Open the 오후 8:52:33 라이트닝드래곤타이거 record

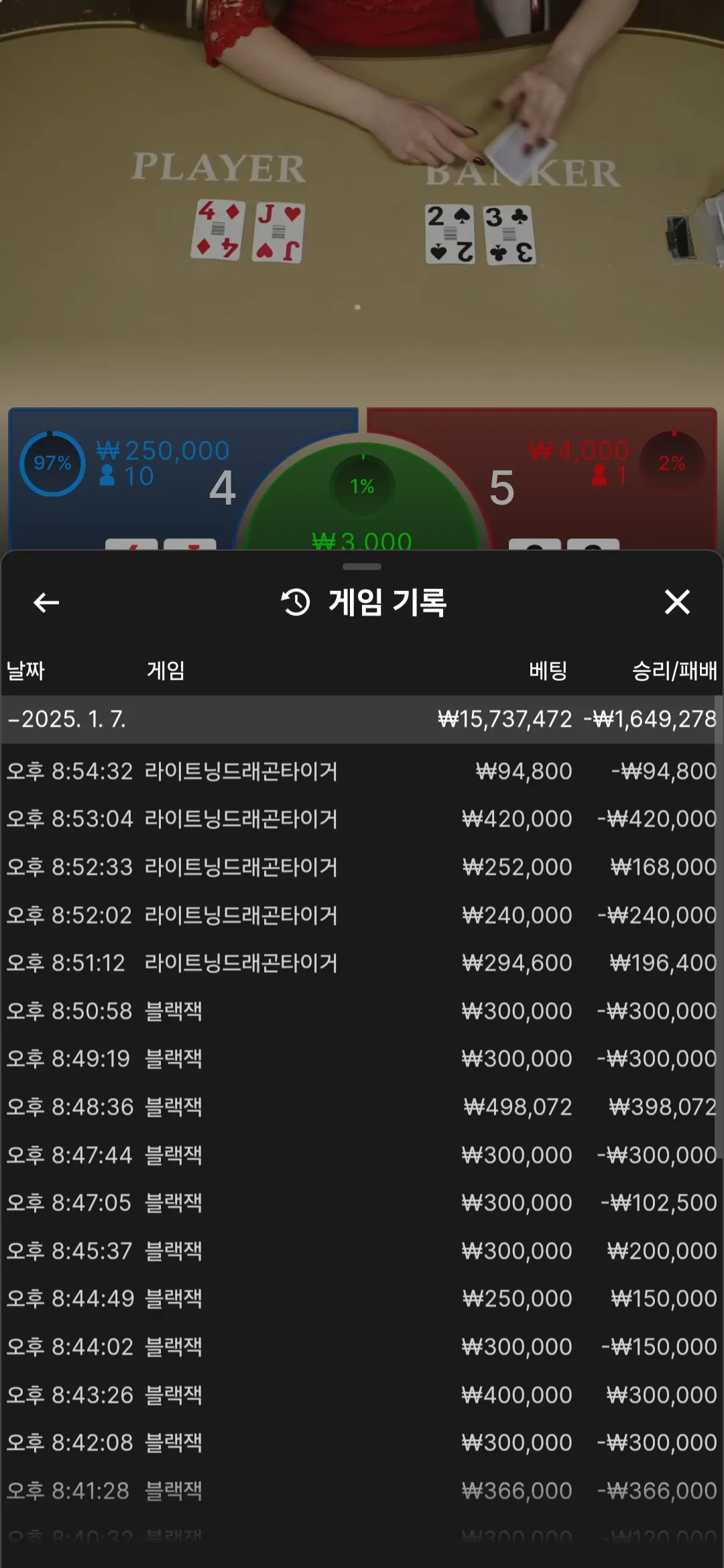pos(361,867)
